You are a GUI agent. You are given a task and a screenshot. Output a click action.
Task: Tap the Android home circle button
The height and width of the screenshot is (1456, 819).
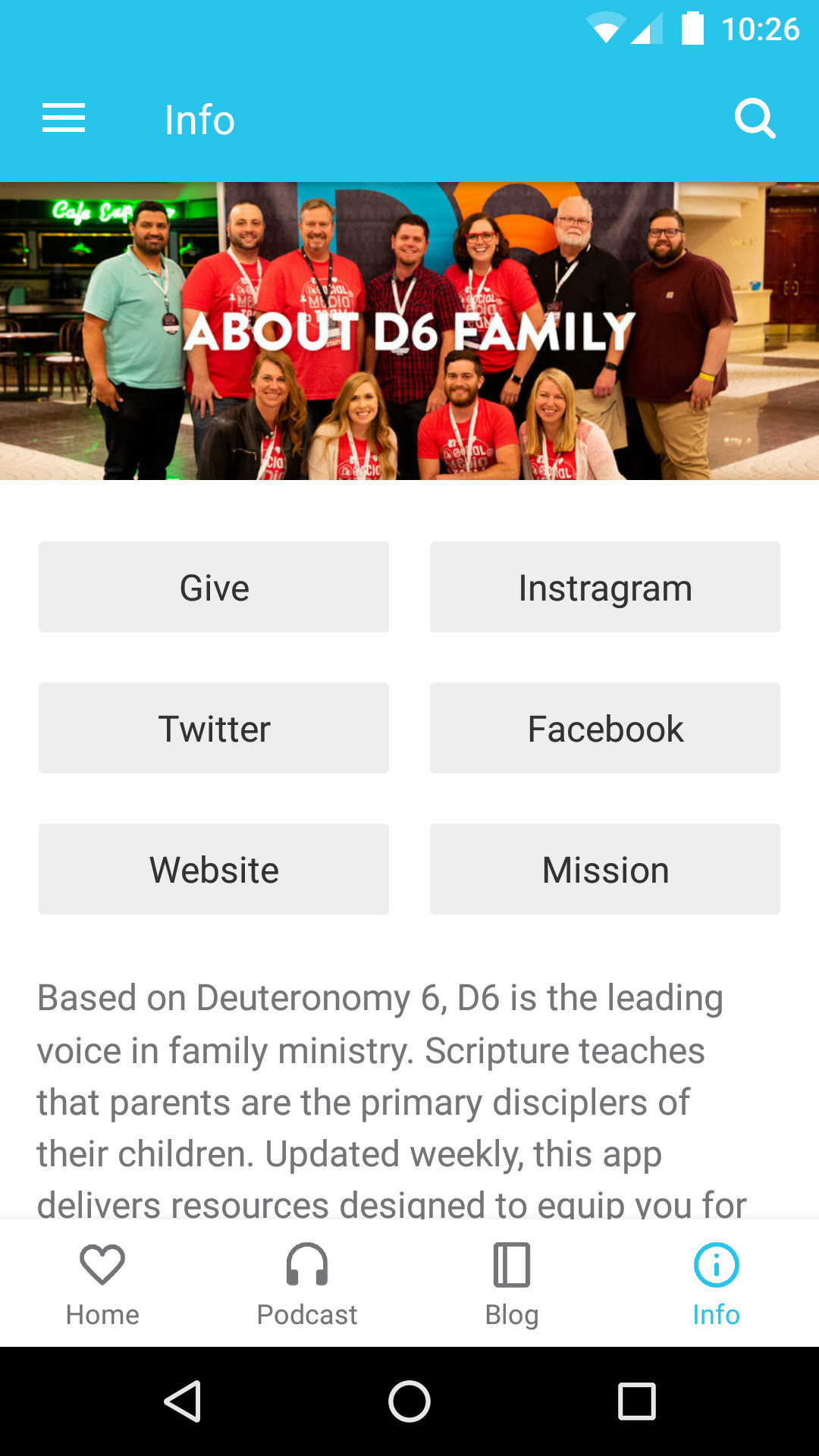click(x=409, y=1401)
